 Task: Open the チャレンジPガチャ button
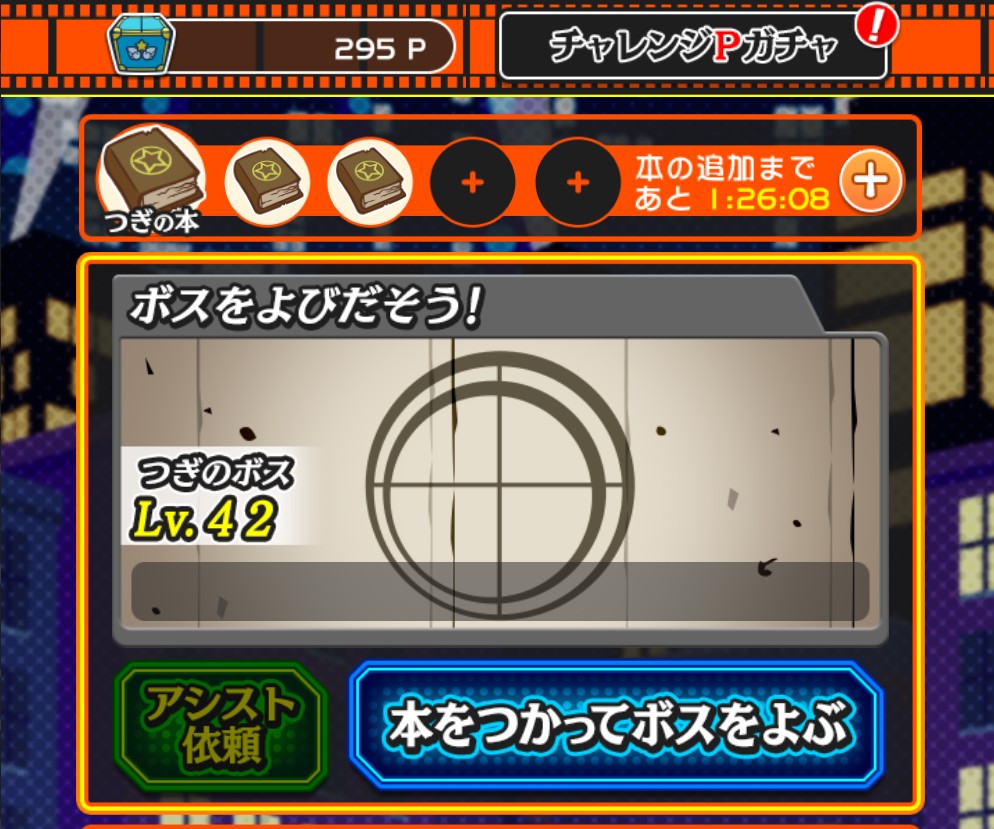tap(693, 45)
